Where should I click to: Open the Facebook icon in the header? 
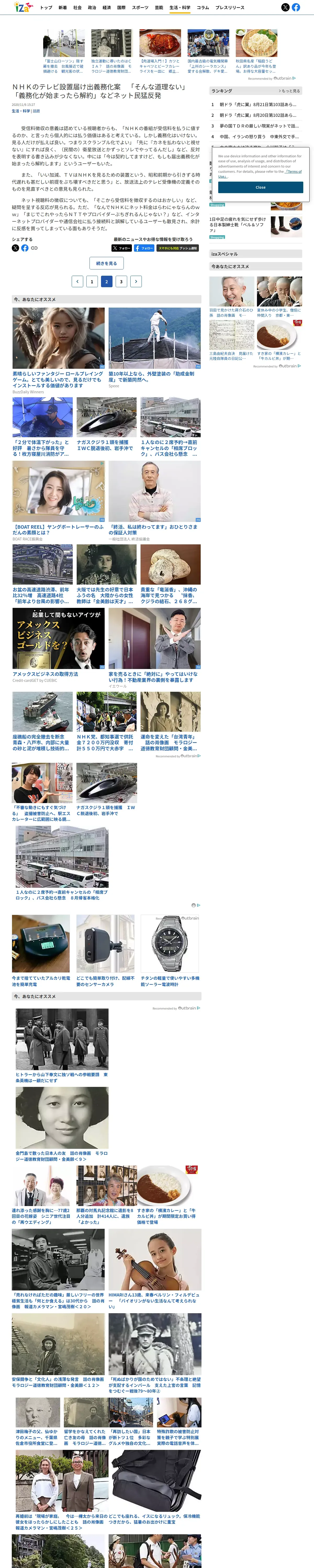296,8
